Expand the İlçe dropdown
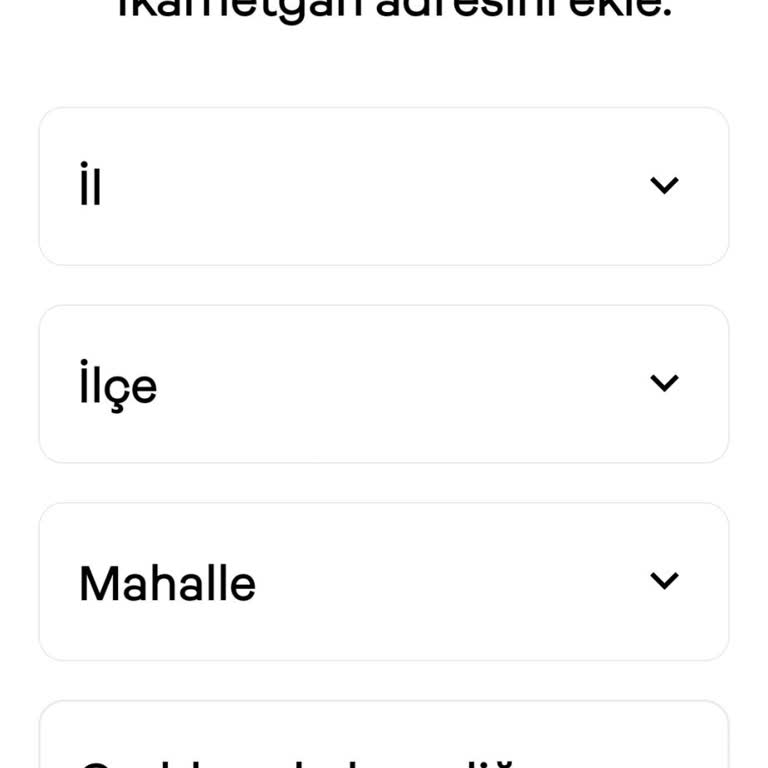 384,384
